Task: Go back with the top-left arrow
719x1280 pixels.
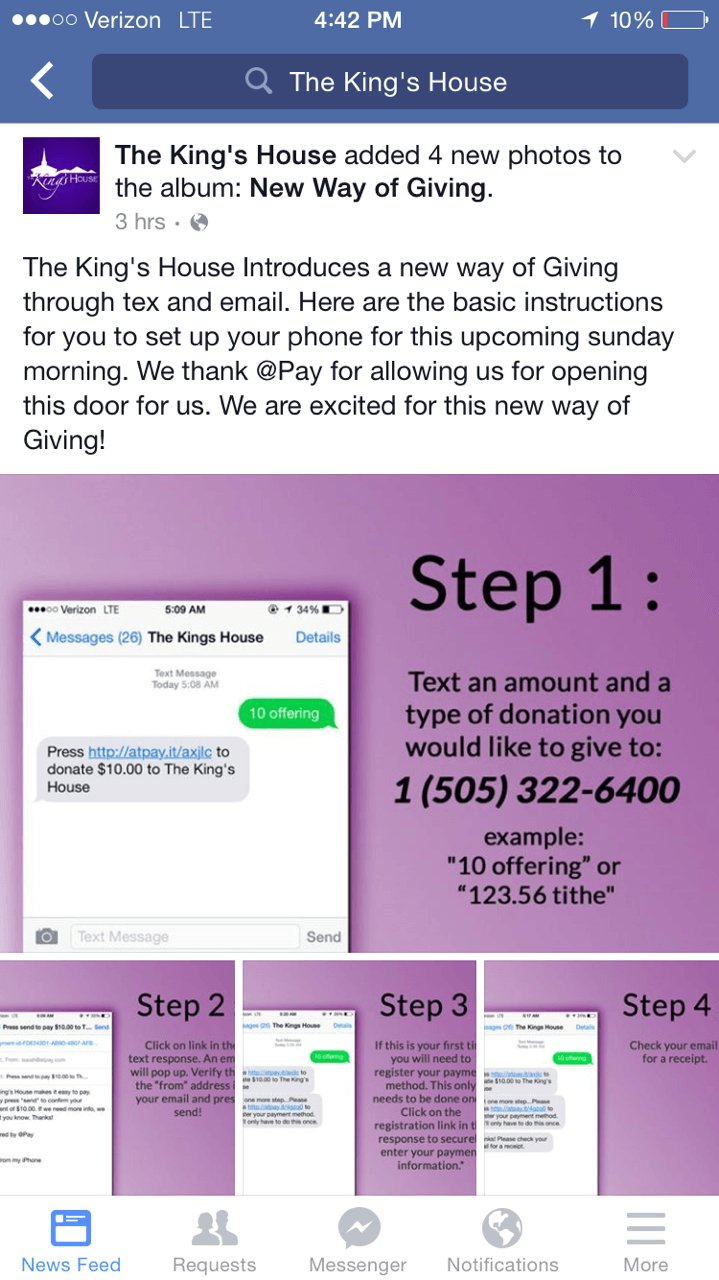Action: (42, 81)
